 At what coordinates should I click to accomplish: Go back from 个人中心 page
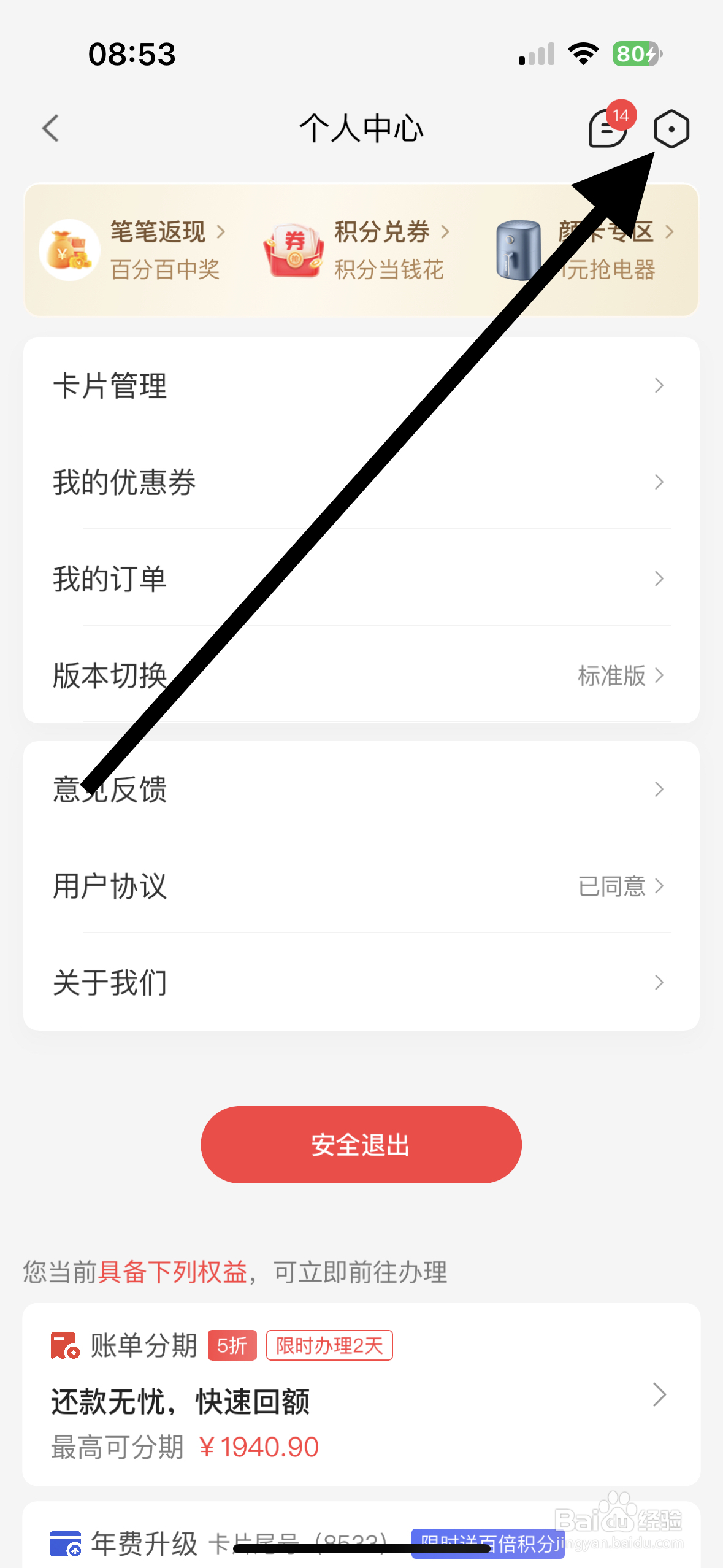point(51,129)
